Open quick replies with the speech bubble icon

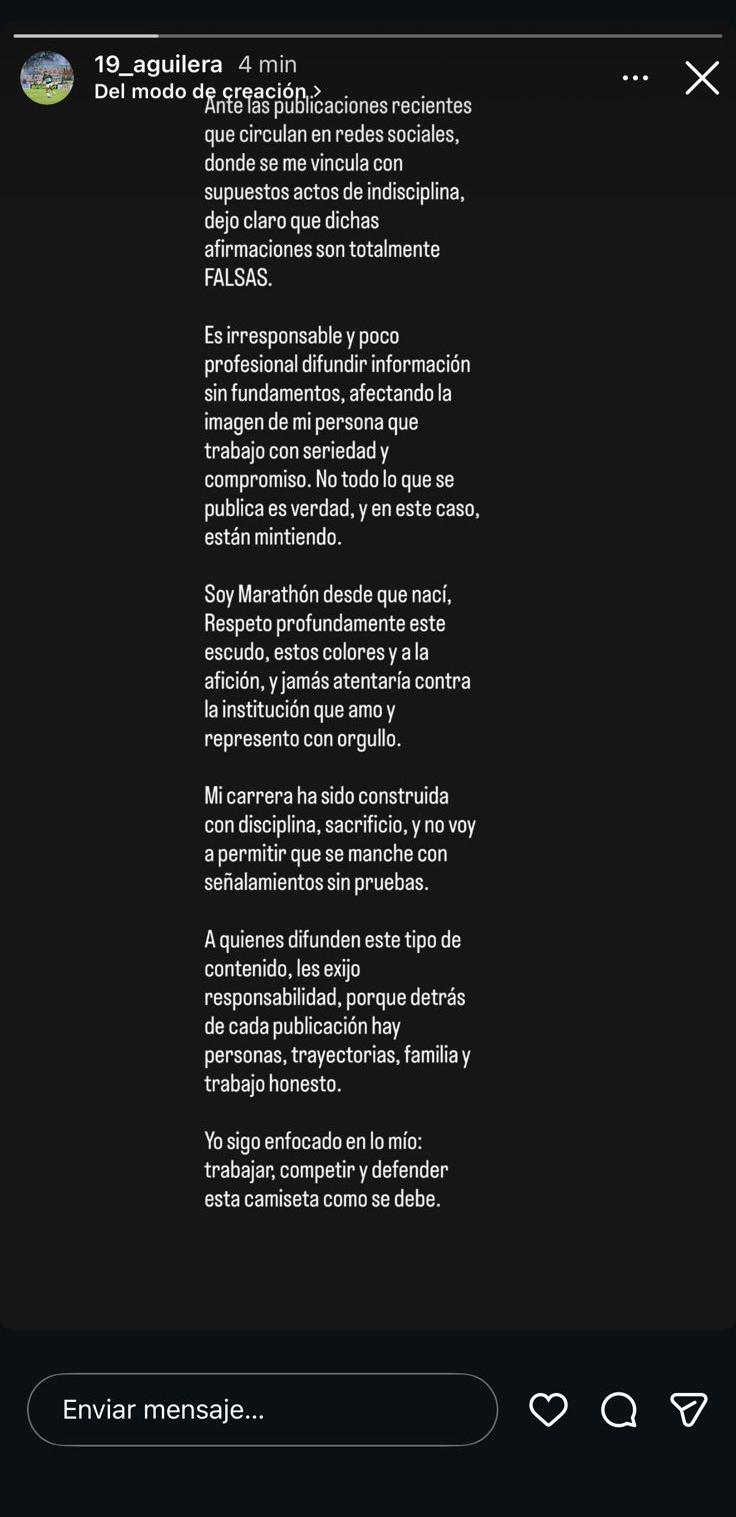pos(620,1409)
